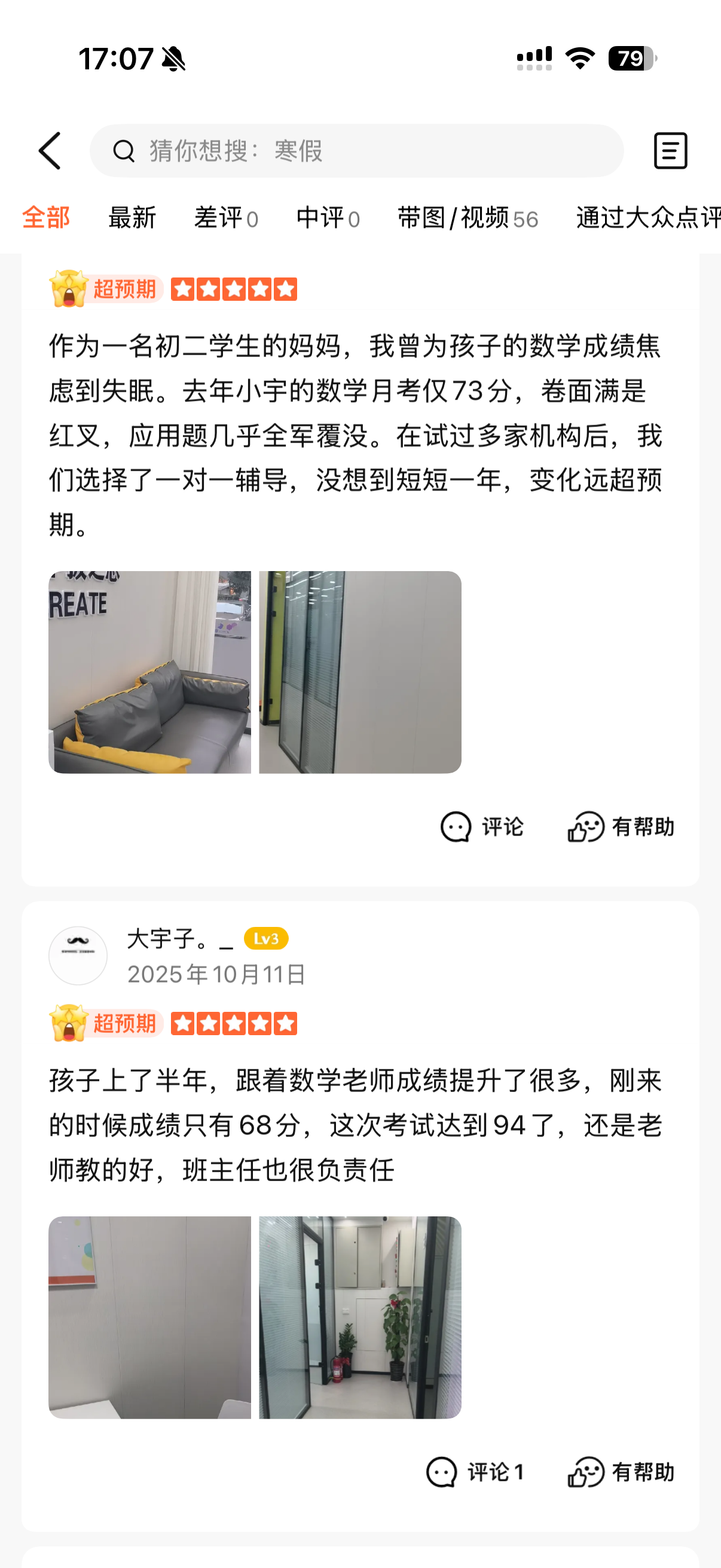The width and height of the screenshot is (721, 1568).
Task: Select the 中评 filter tab
Action: coord(328,218)
